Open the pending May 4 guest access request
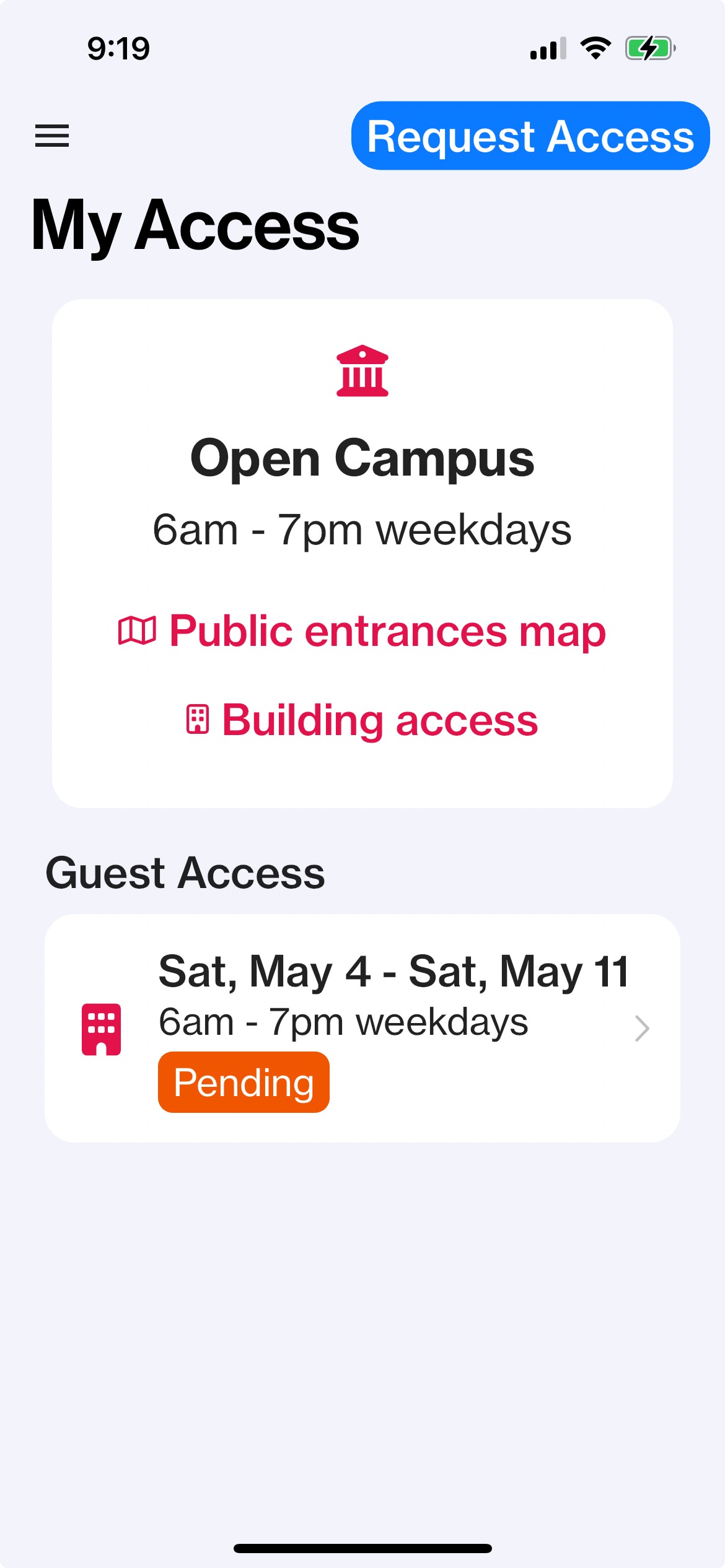The width and height of the screenshot is (725, 1568). [x=362, y=1028]
